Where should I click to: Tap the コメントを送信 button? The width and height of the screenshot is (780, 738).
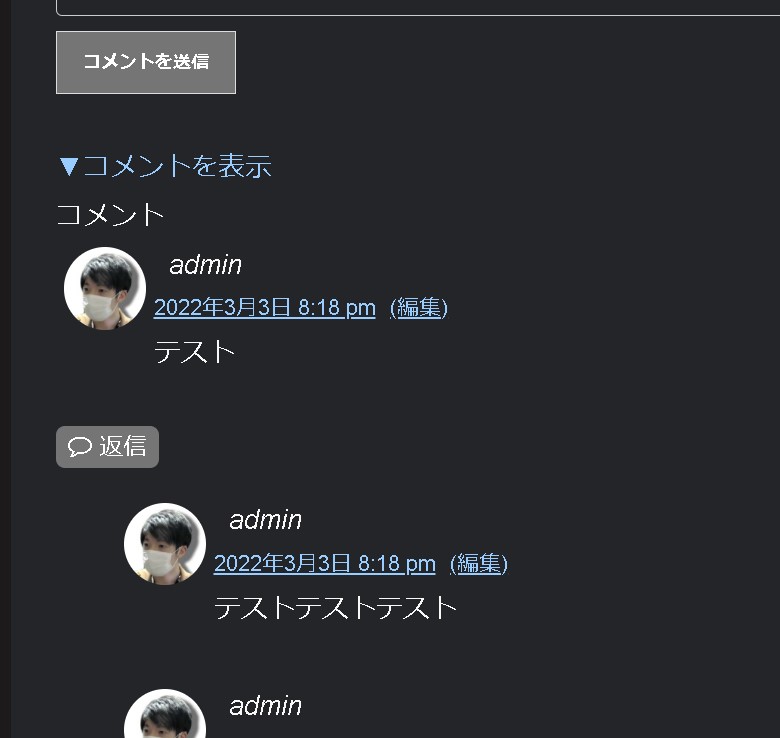click(146, 62)
